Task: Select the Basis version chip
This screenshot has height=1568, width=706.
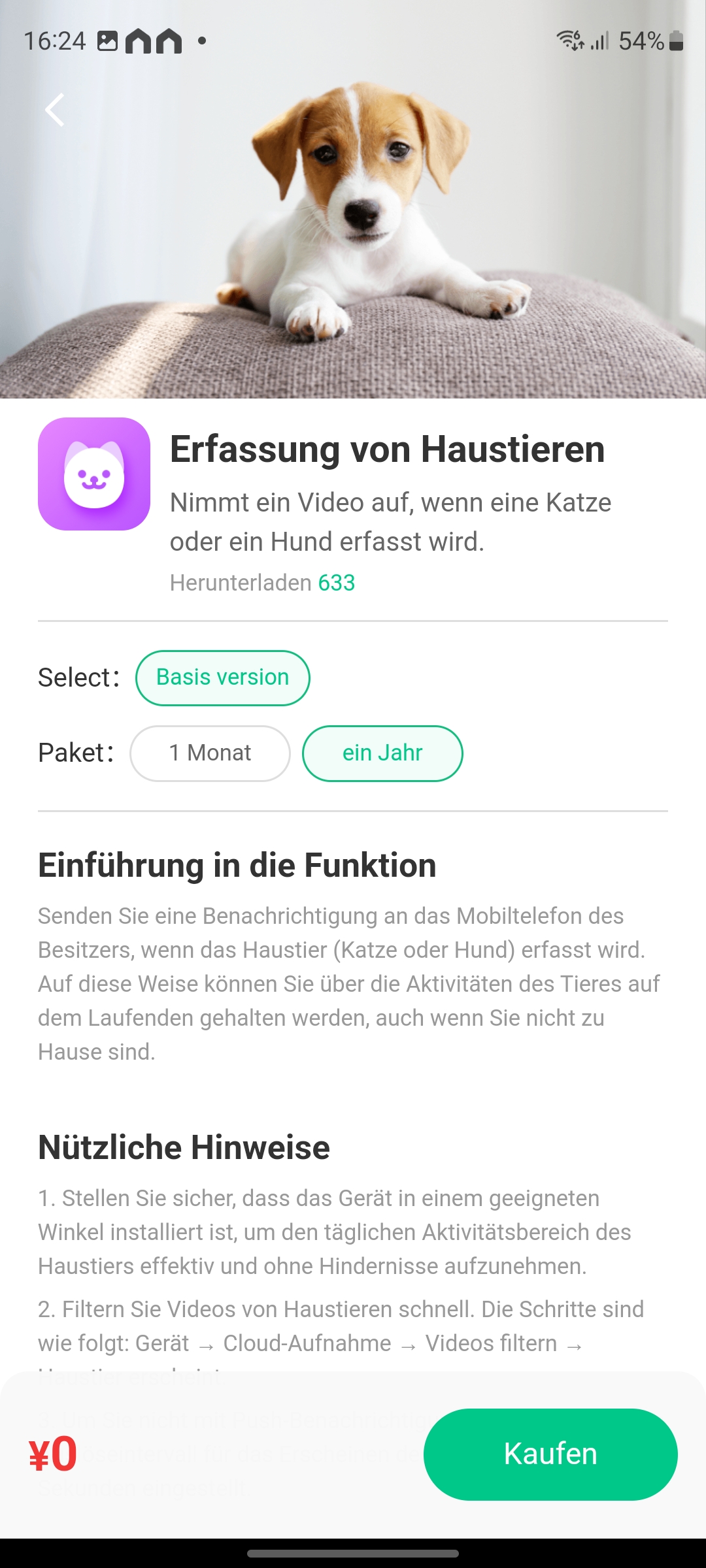Action: [x=222, y=678]
